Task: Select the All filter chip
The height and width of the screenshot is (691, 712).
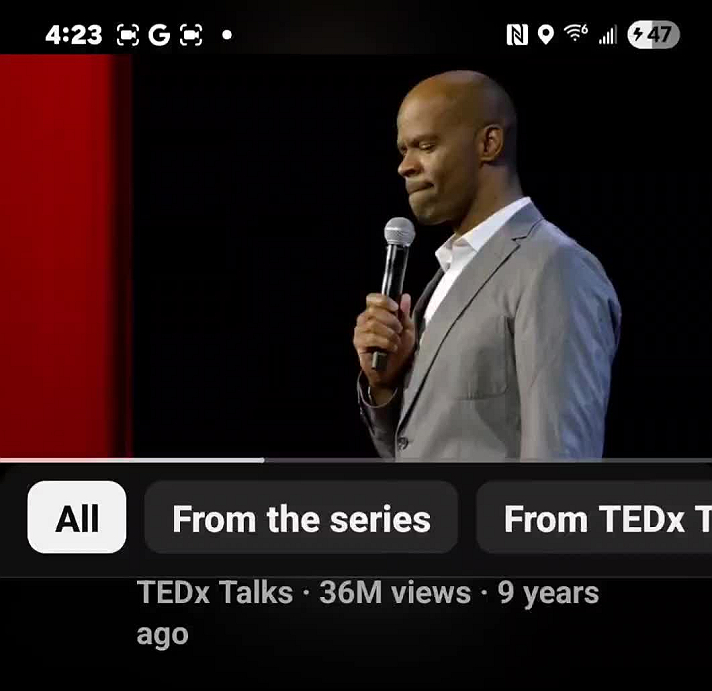Action: pyautogui.click(x=77, y=518)
